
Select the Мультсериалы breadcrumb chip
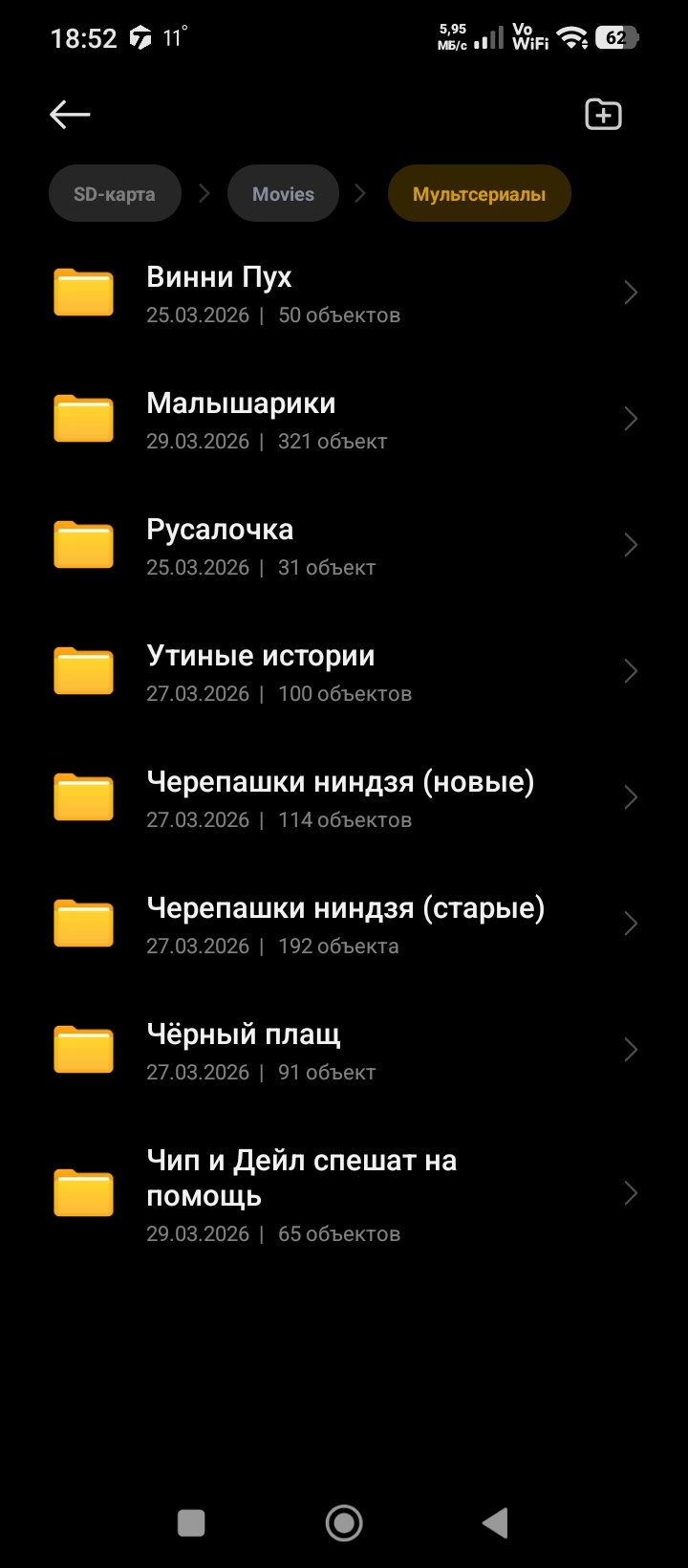(x=479, y=194)
